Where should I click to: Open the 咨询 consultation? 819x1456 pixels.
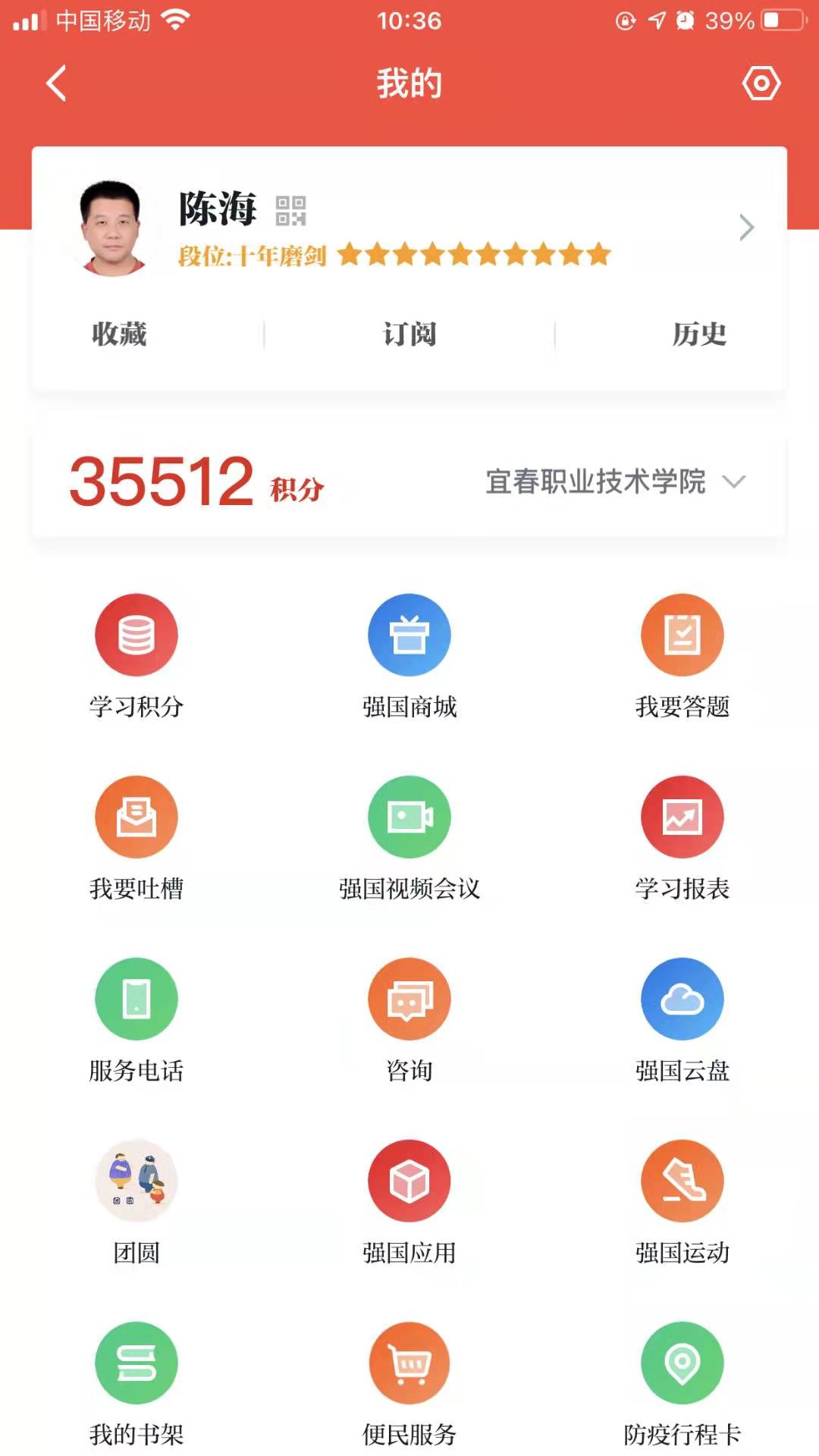tap(409, 999)
